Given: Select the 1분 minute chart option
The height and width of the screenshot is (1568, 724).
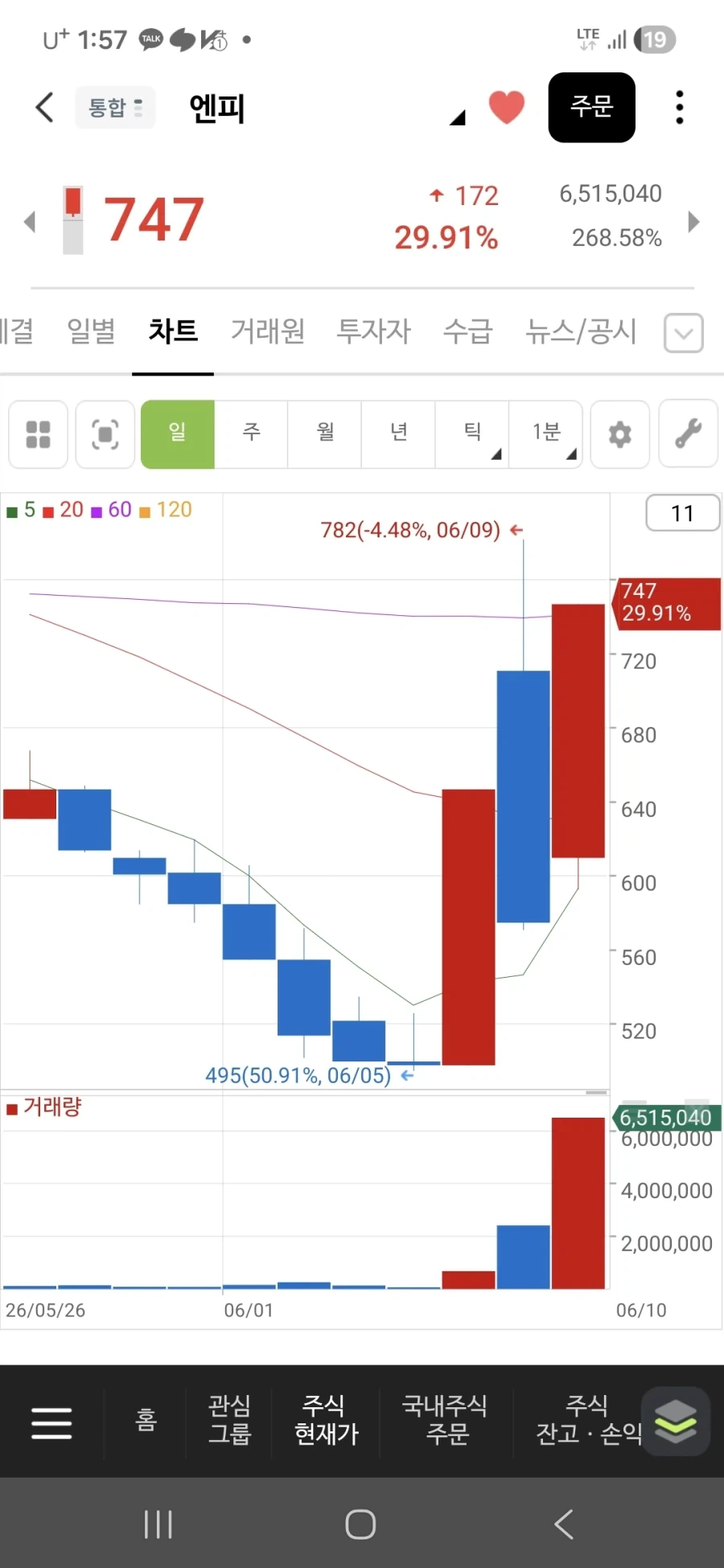Looking at the screenshot, I should [x=546, y=433].
